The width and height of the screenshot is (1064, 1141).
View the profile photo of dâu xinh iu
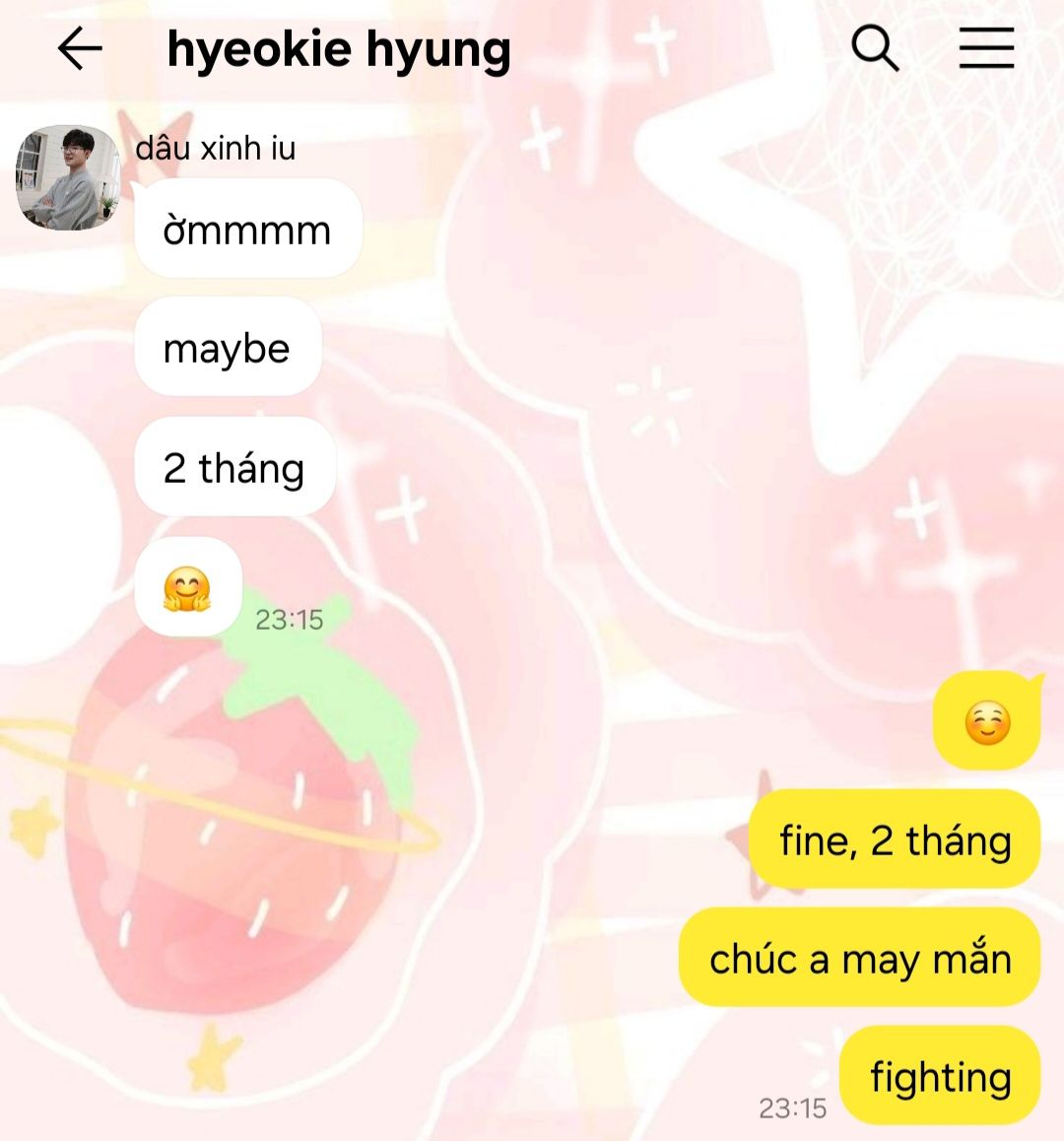68,177
